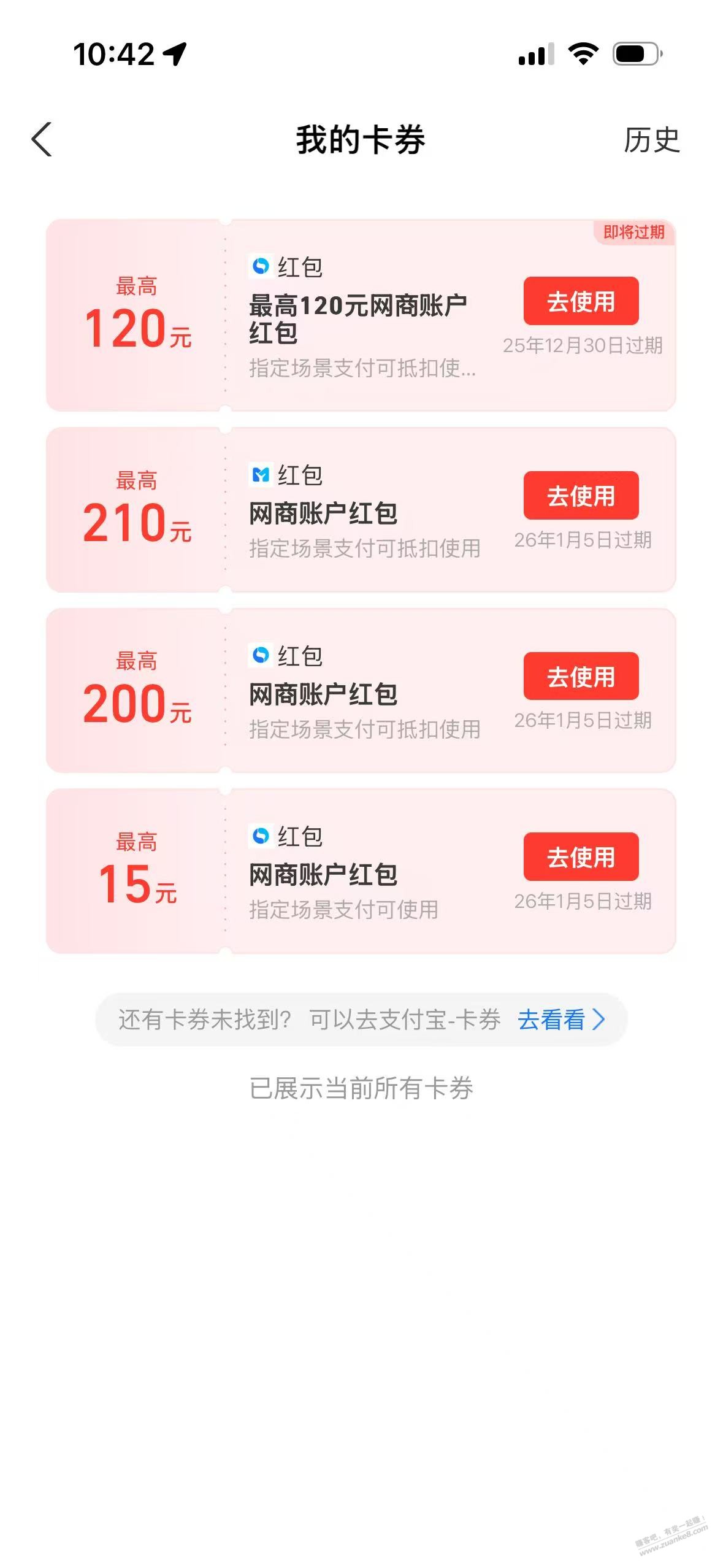This screenshot has width=723, height=1568.
Task: Tap 去使用 on the 210元 coupon
Action: (x=580, y=496)
